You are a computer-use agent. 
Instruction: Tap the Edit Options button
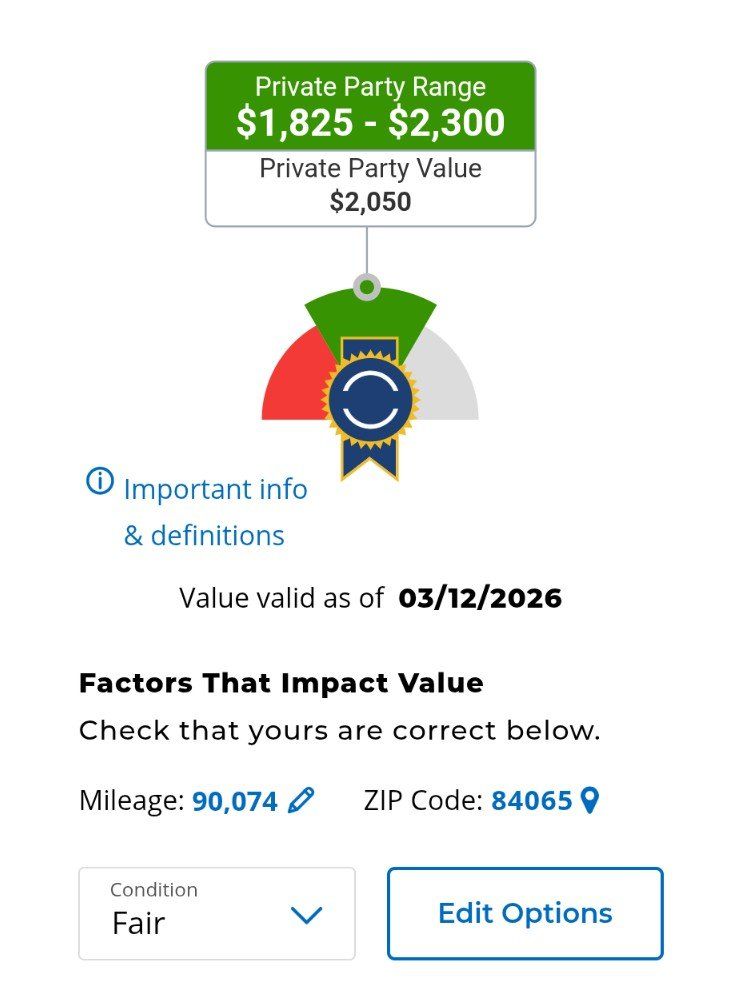pyautogui.click(x=525, y=913)
